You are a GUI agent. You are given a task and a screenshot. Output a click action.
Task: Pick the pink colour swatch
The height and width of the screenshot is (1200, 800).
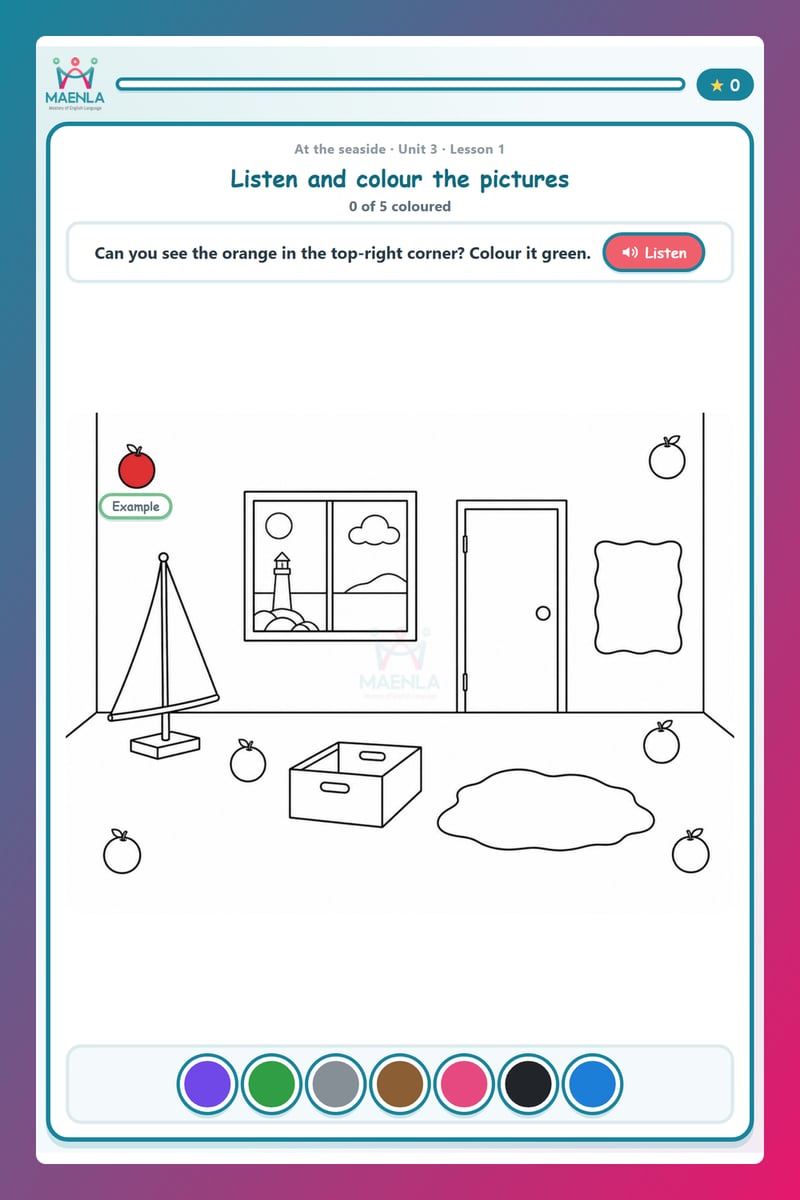[x=464, y=1084]
